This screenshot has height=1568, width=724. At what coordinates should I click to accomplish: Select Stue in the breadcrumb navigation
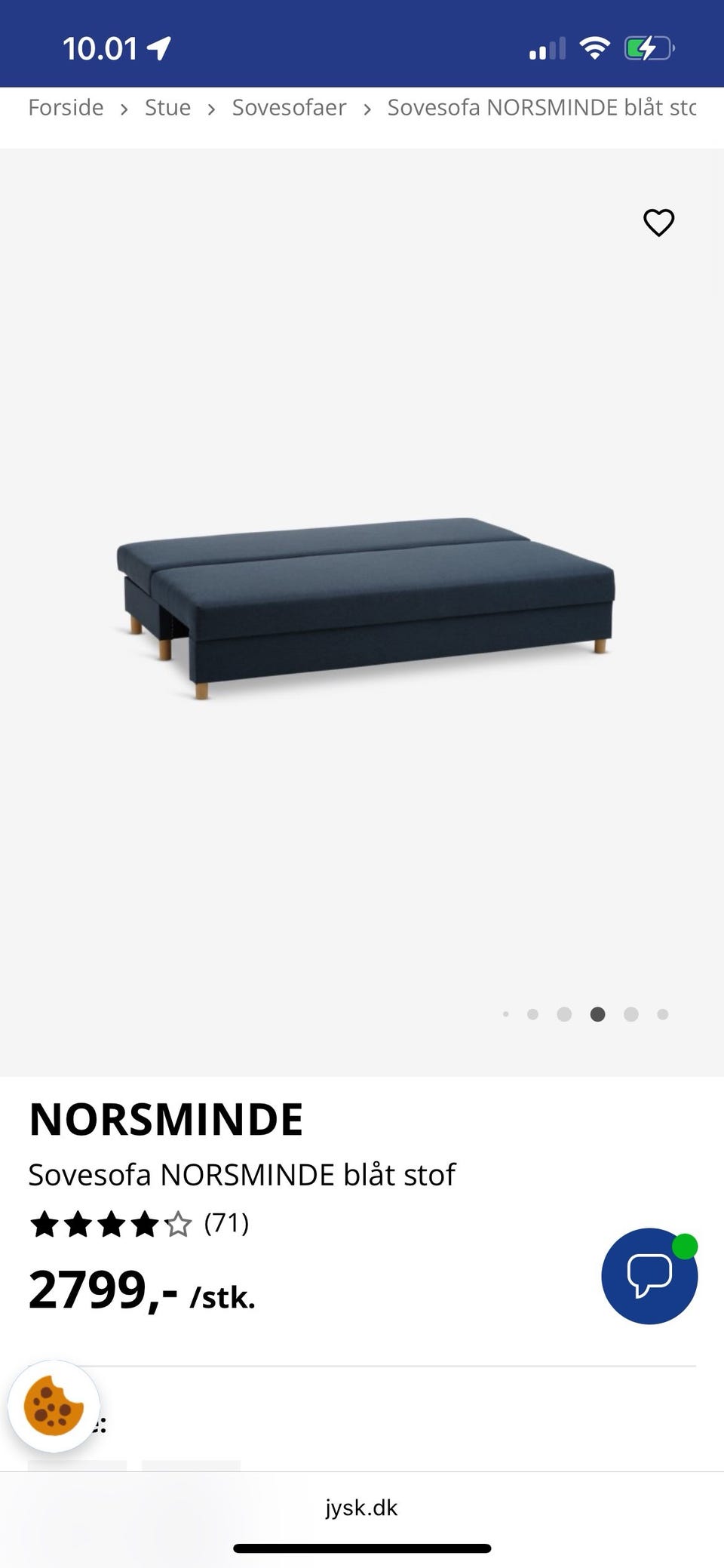pos(167,107)
